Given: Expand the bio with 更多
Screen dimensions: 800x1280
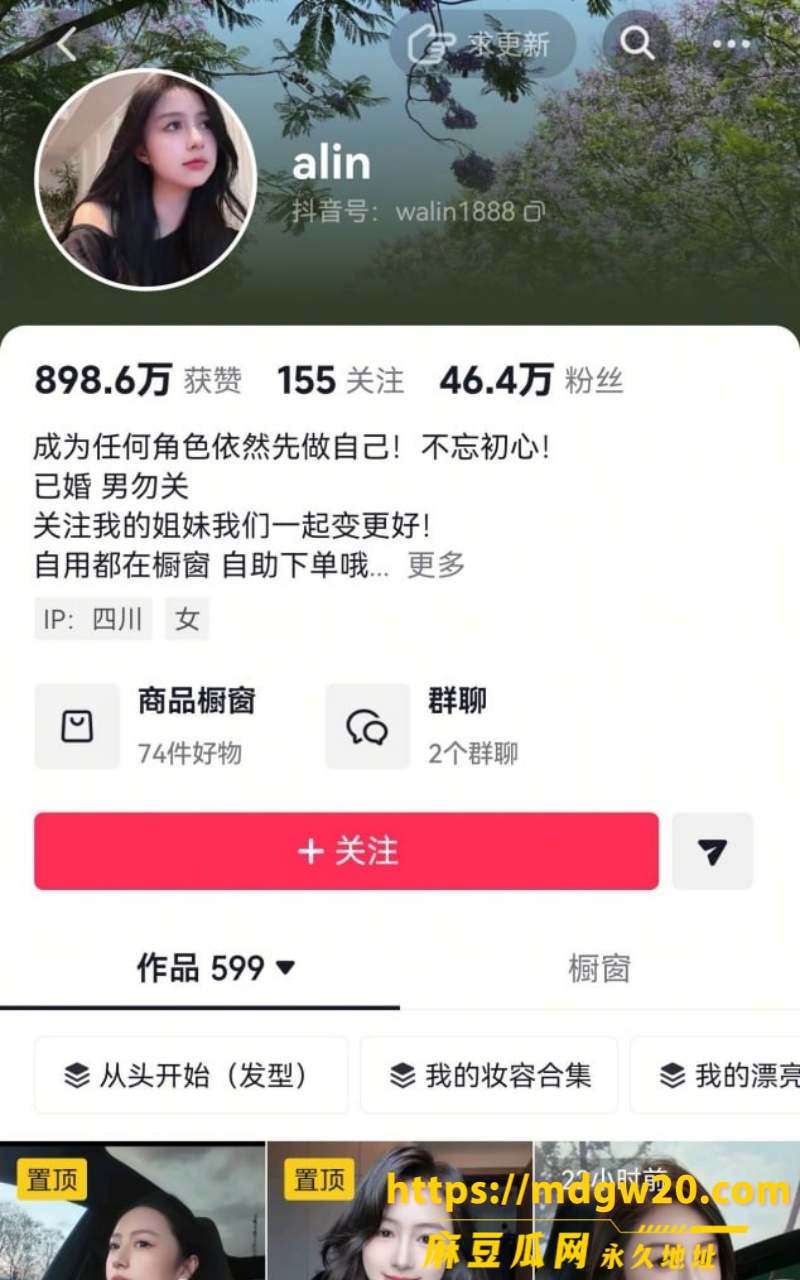Looking at the screenshot, I should 436,565.
